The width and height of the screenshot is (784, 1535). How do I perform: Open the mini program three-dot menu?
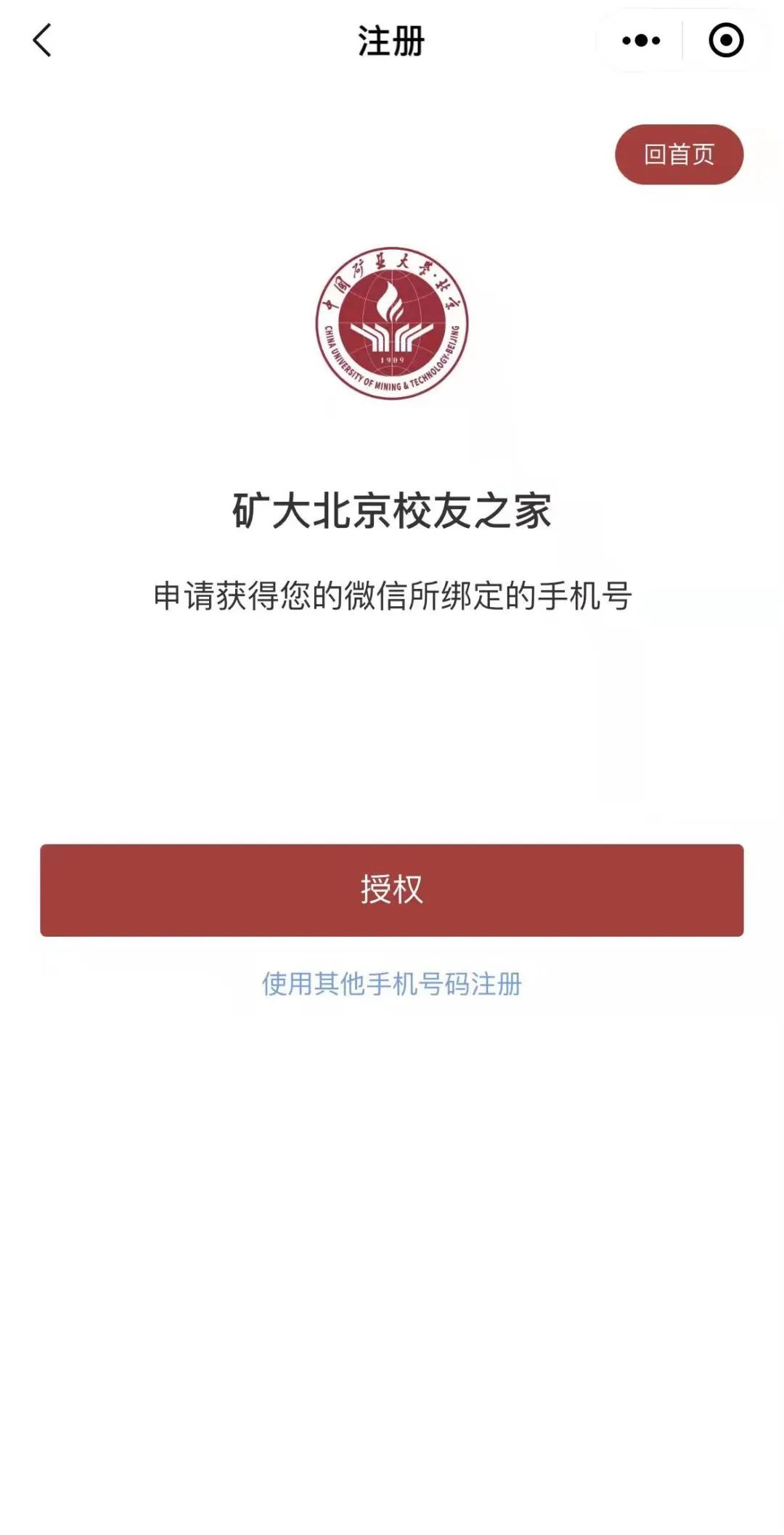(x=641, y=41)
